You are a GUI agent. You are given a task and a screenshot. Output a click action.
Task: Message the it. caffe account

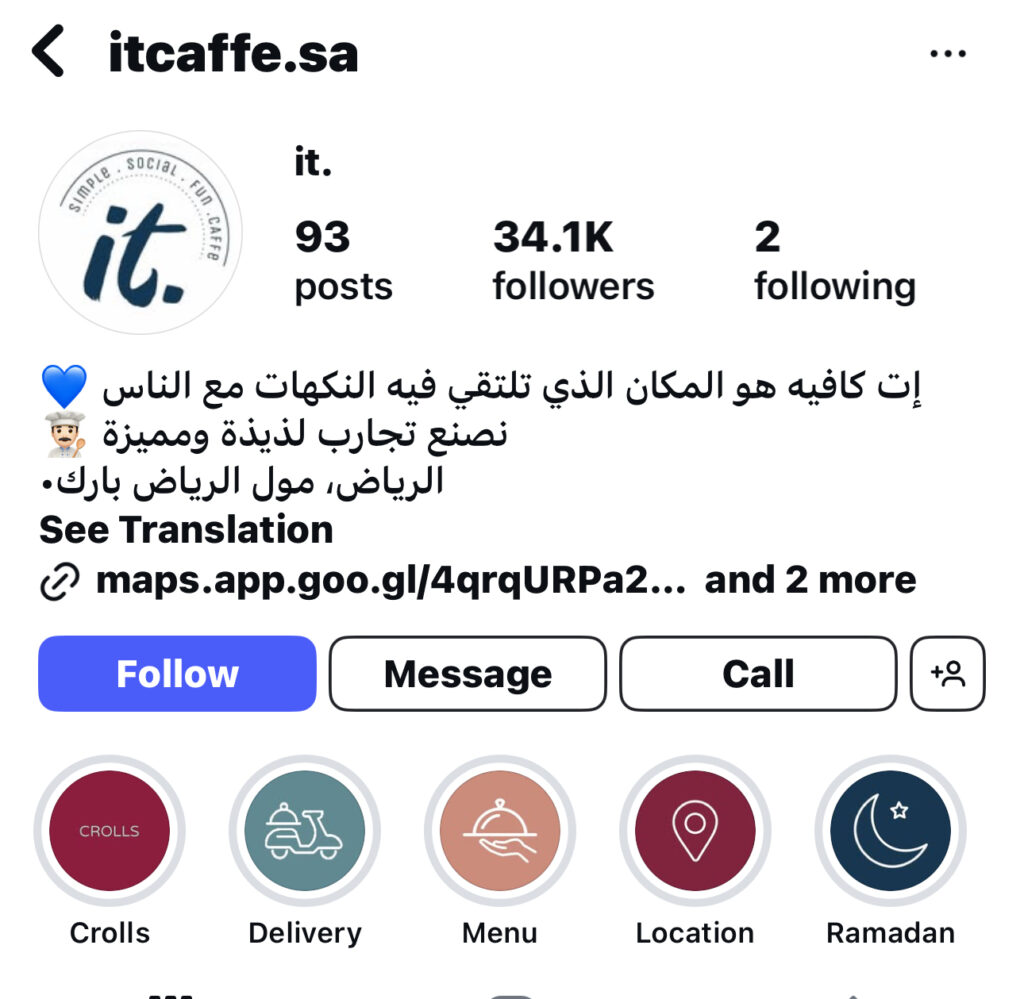click(x=467, y=674)
